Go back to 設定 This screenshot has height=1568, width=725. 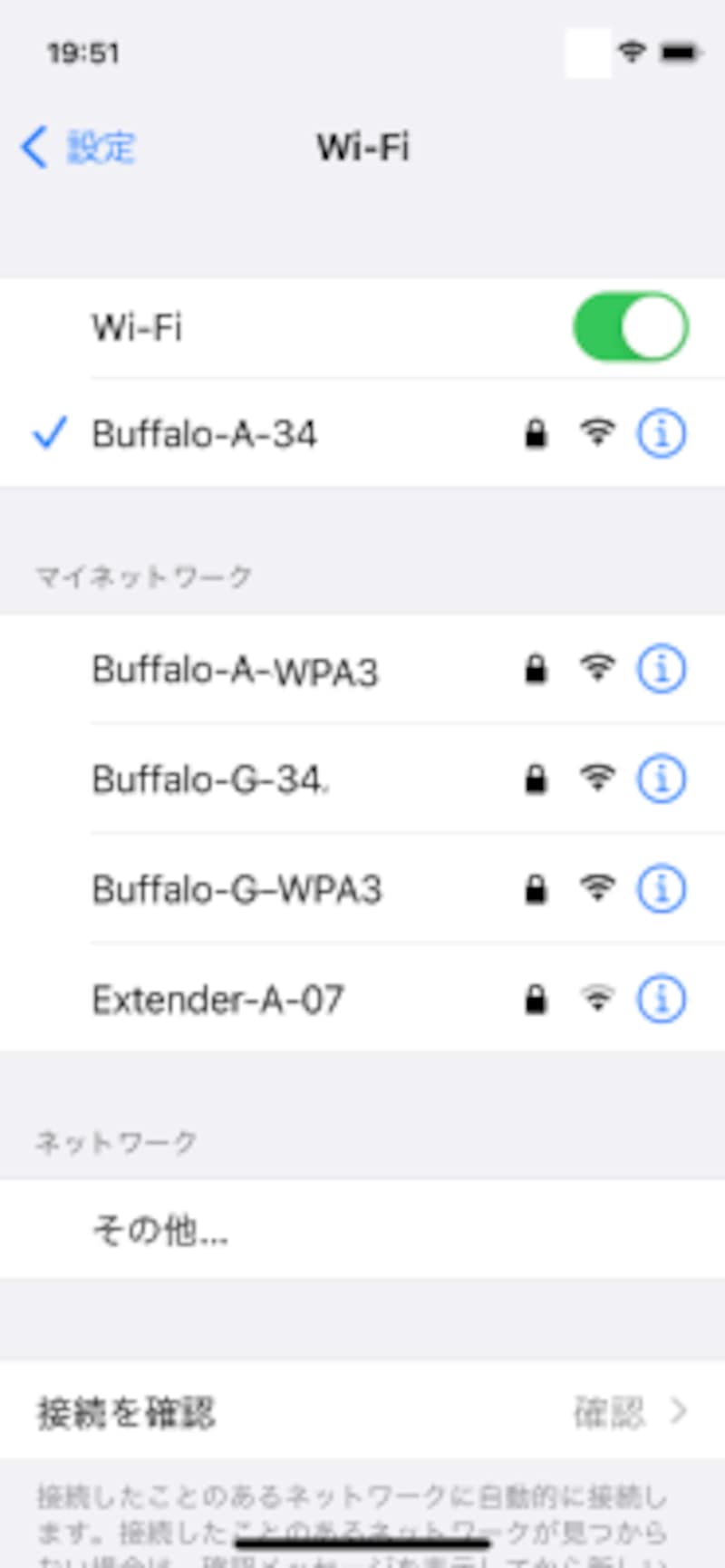point(78,147)
